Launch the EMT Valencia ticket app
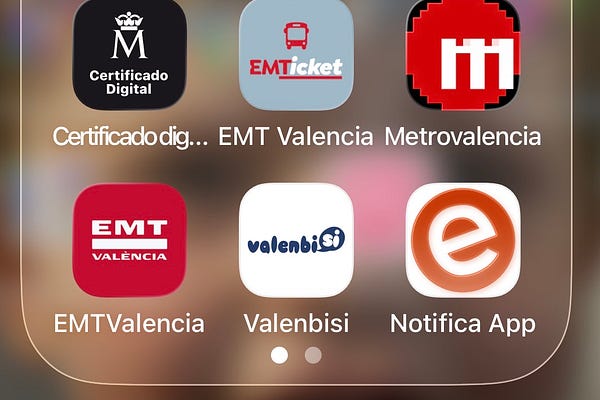 point(296,54)
